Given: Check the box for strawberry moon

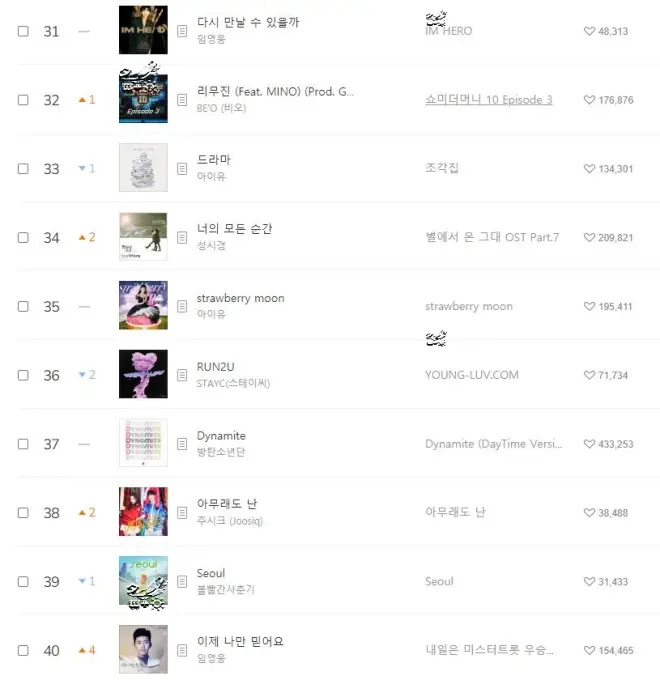Looking at the screenshot, I should pyautogui.click(x=23, y=307).
